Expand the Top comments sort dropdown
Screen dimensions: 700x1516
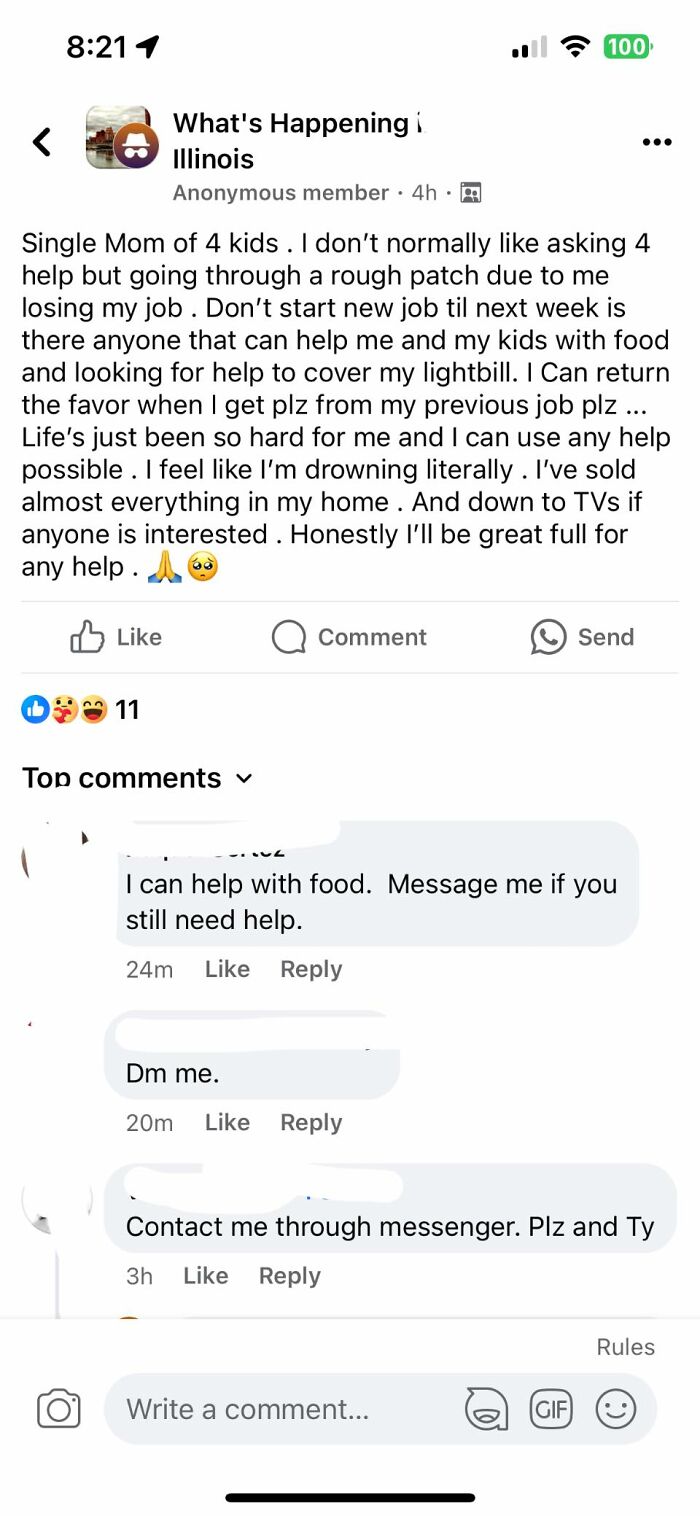pos(137,778)
